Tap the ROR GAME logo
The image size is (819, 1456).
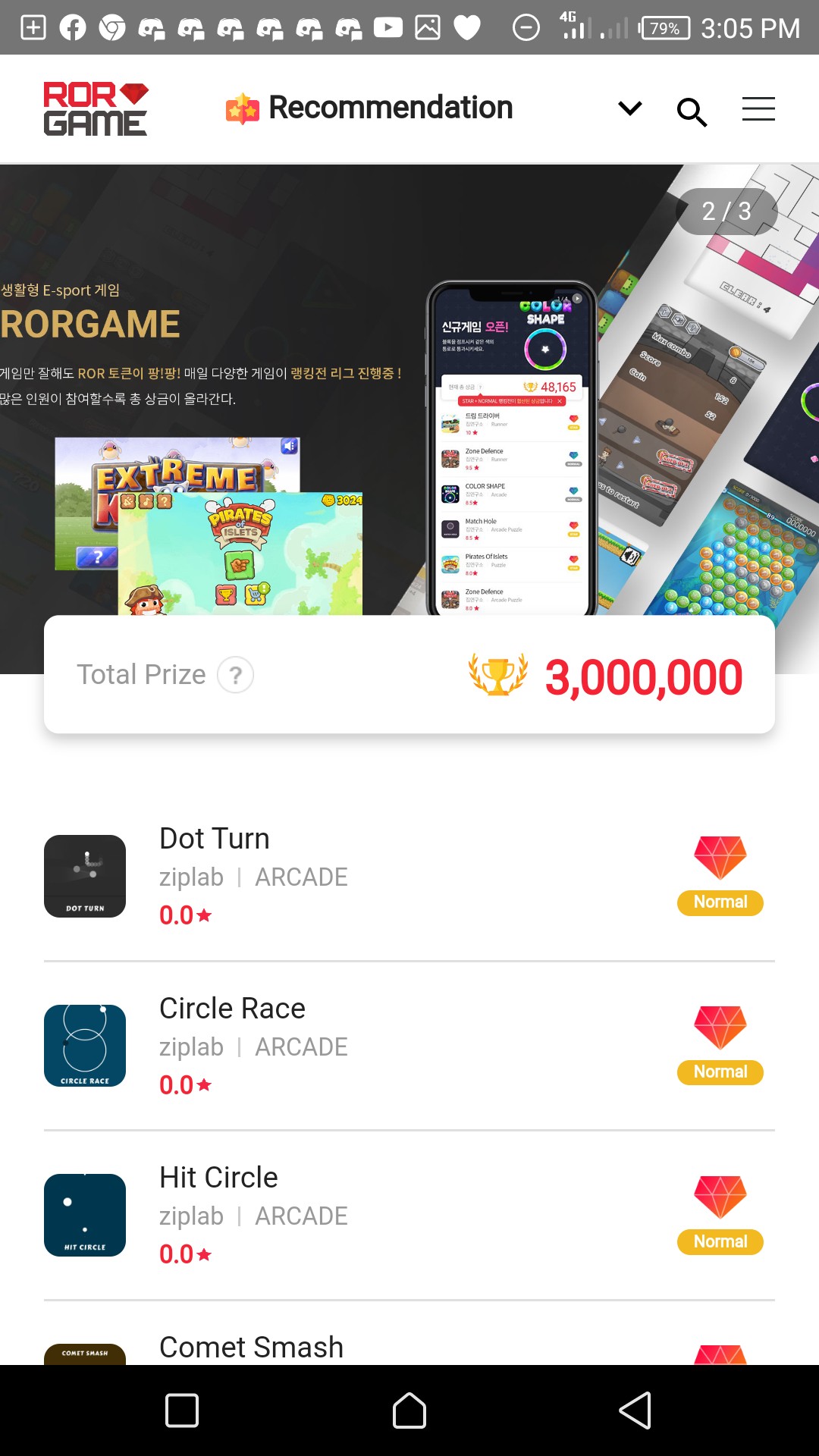click(96, 109)
